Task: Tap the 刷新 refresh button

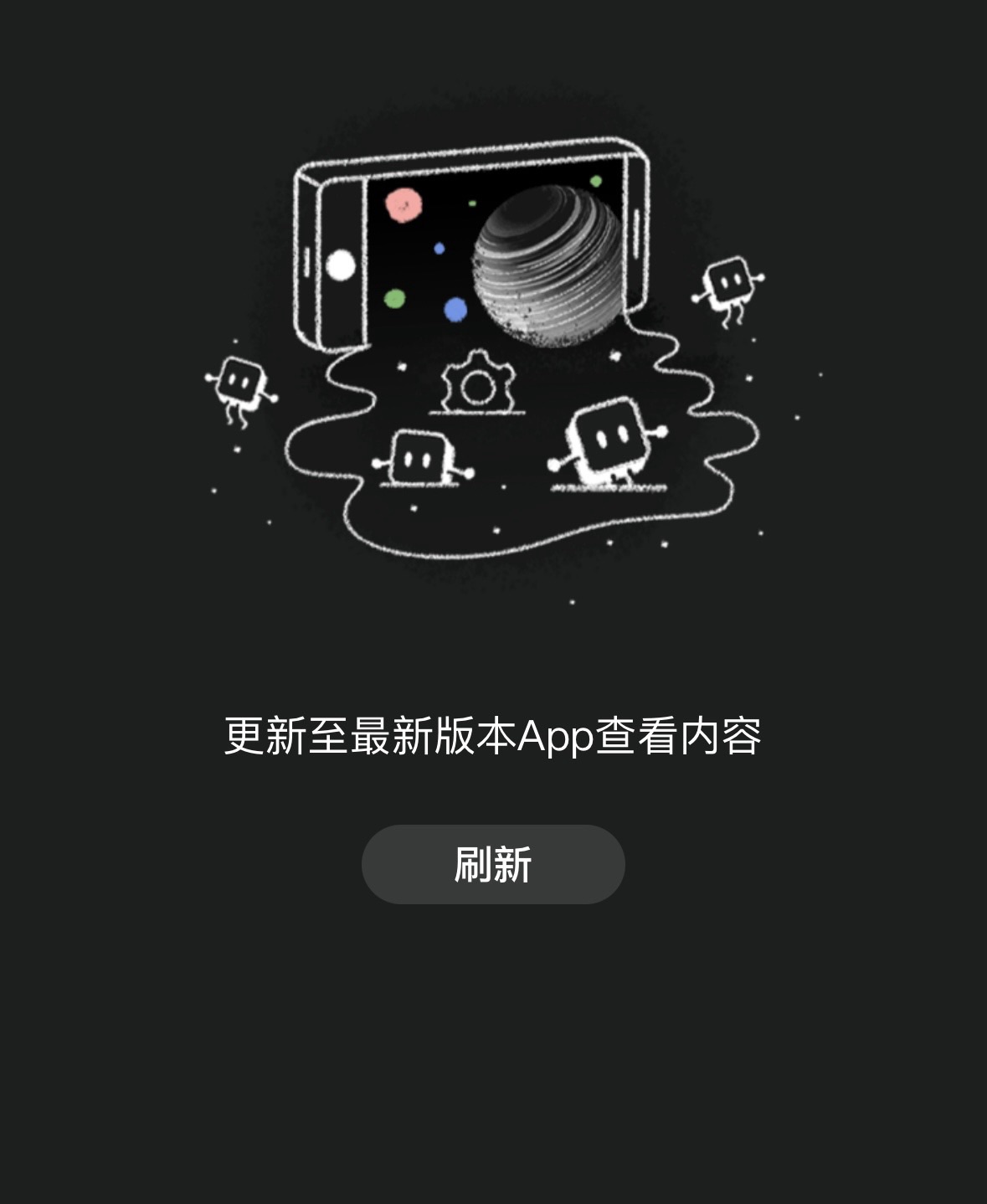Action: (x=493, y=864)
